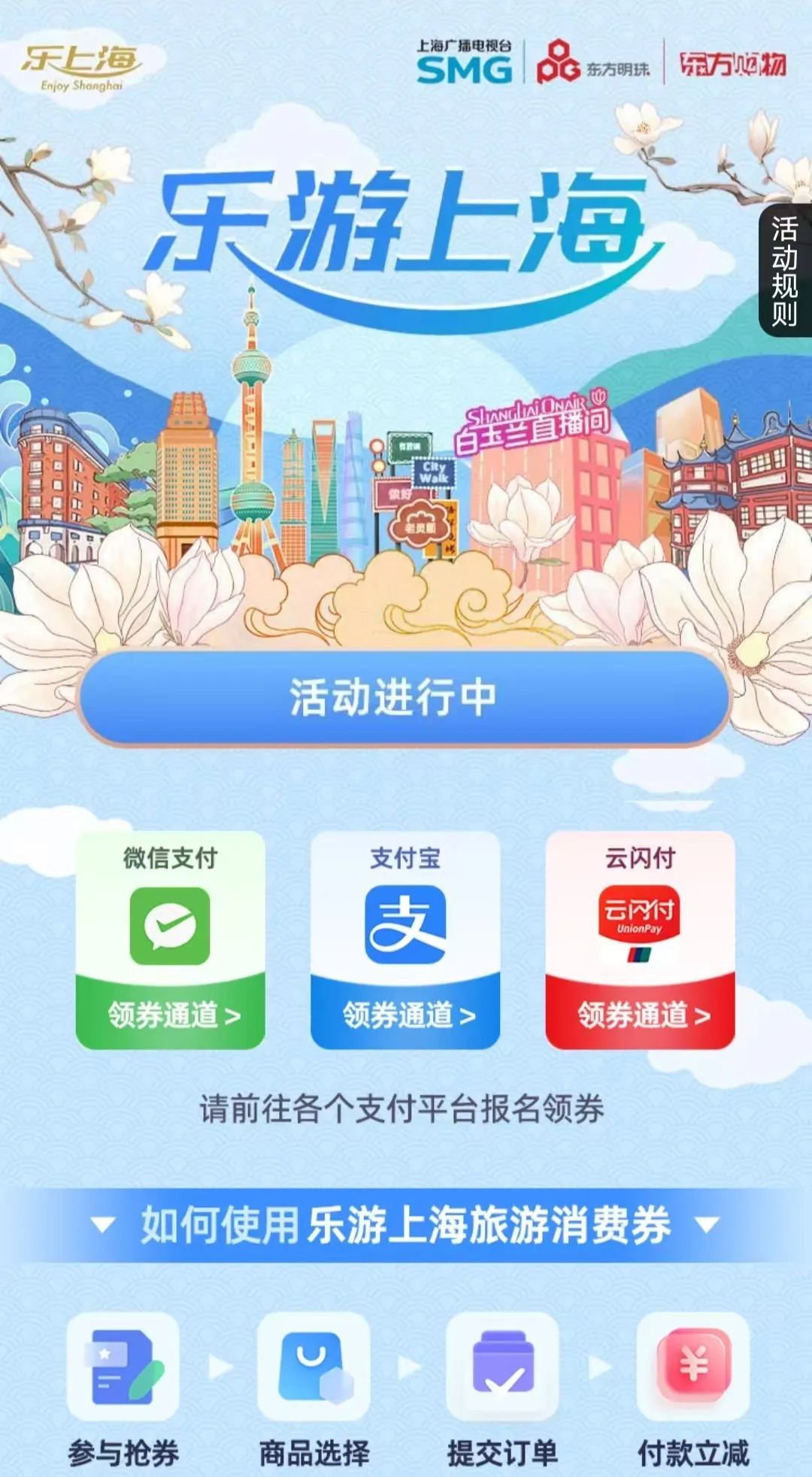The image size is (812, 1477).
Task: Open the 支付宝 coupon channel
Action: pos(405,1014)
